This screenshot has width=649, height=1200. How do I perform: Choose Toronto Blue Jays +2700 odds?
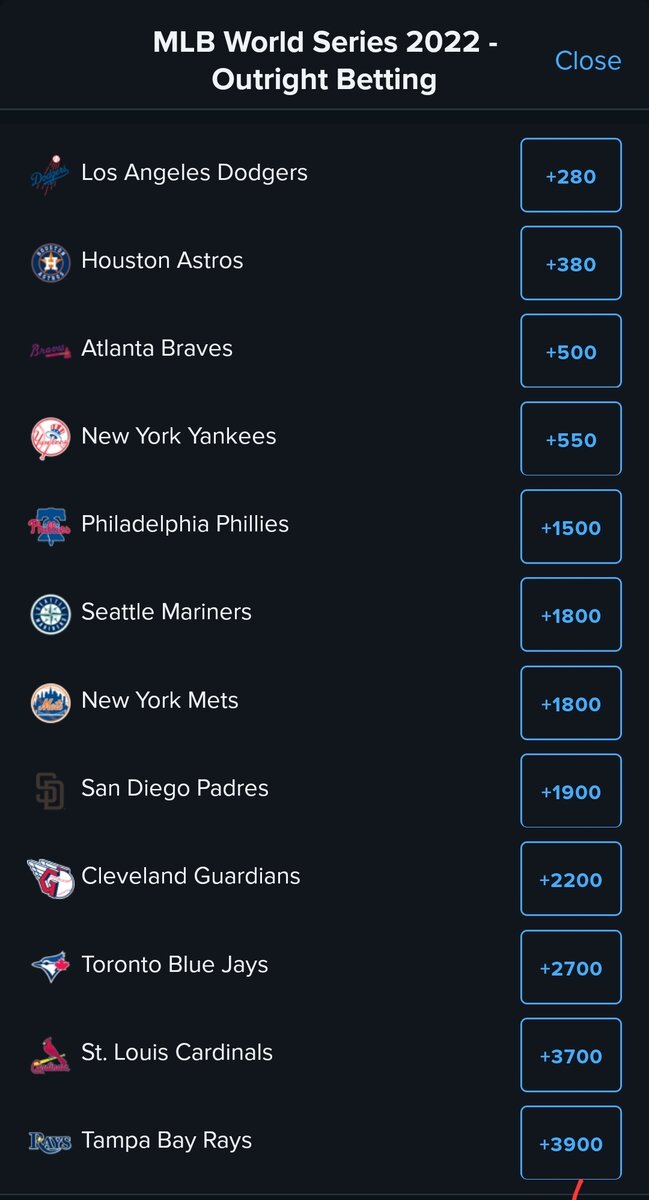pyautogui.click(x=571, y=968)
